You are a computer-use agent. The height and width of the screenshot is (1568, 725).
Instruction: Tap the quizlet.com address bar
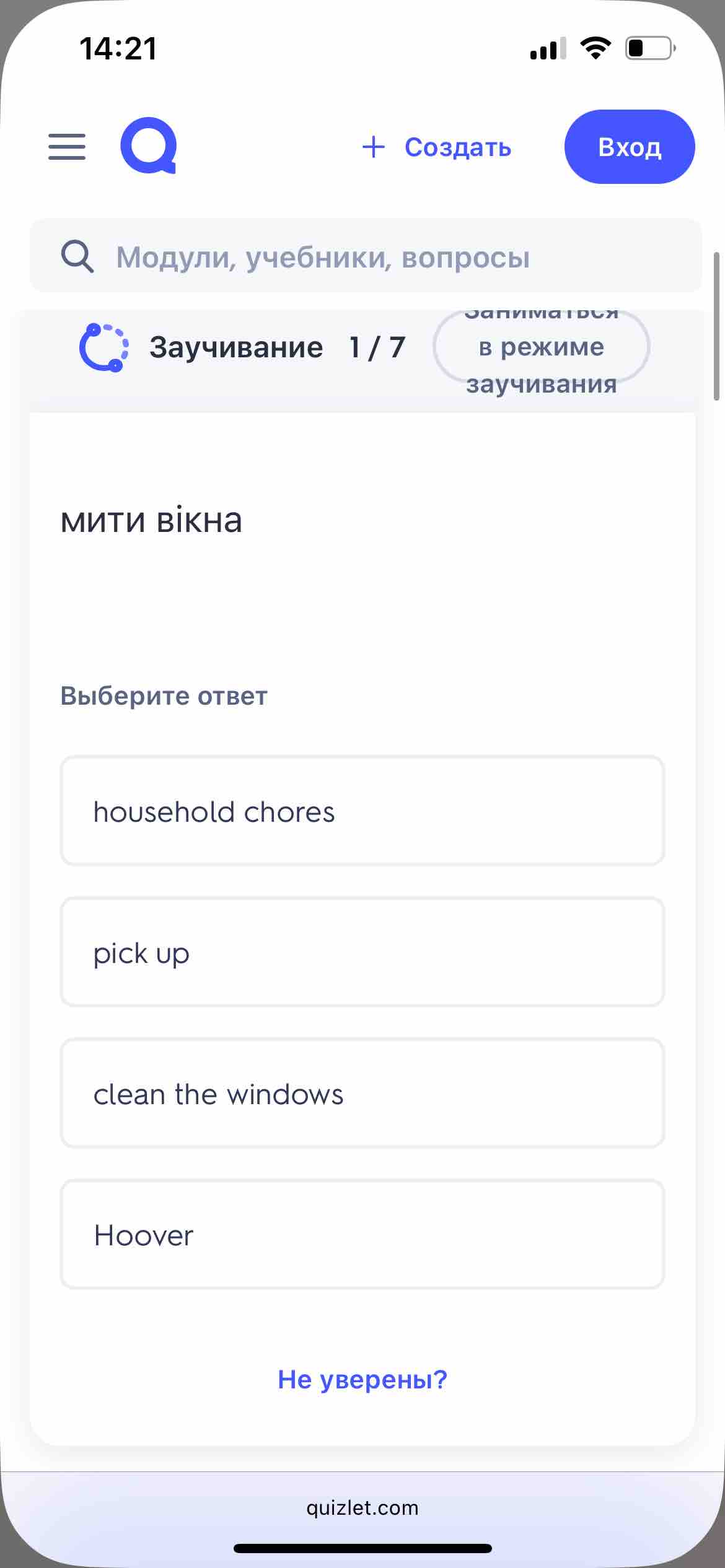coord(362,1507)
